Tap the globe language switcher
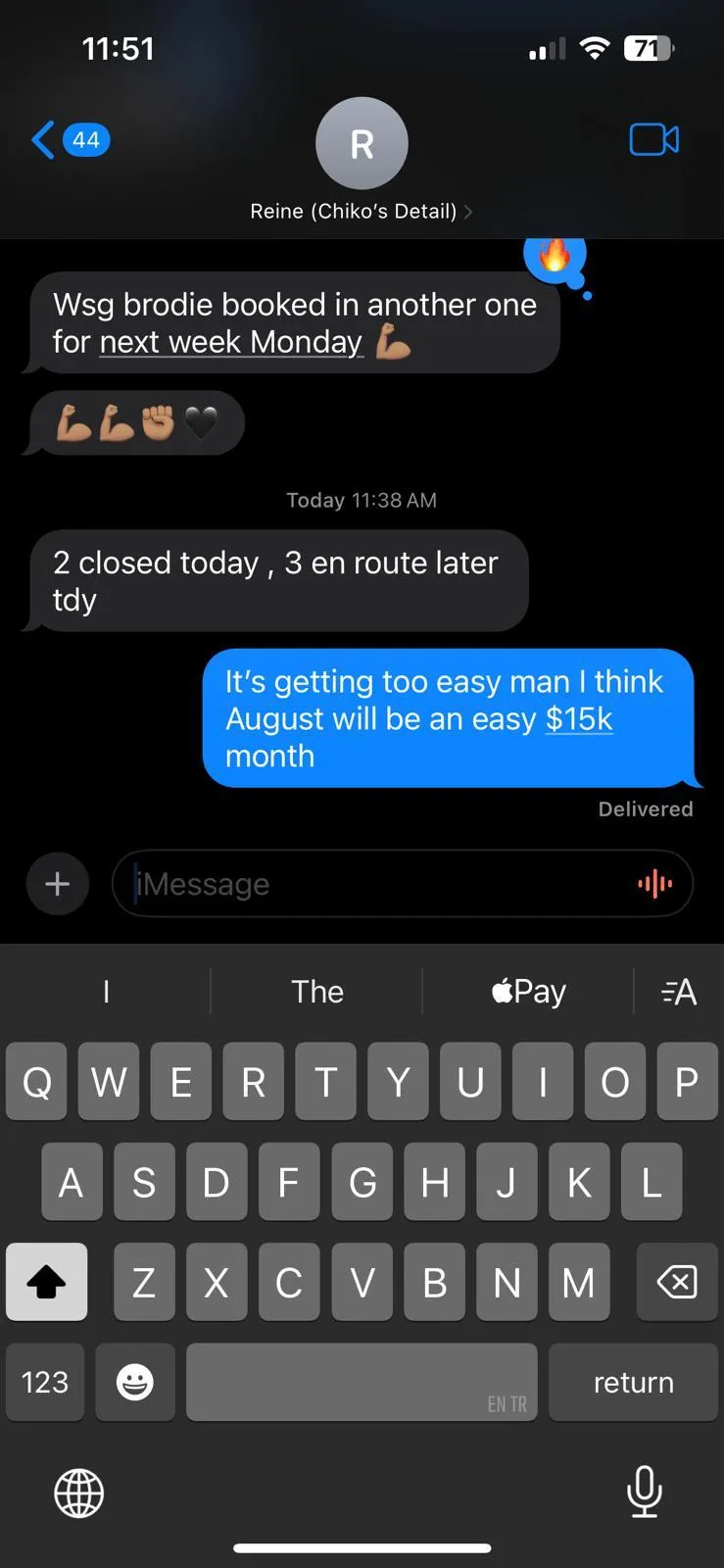 point(79,1493)
